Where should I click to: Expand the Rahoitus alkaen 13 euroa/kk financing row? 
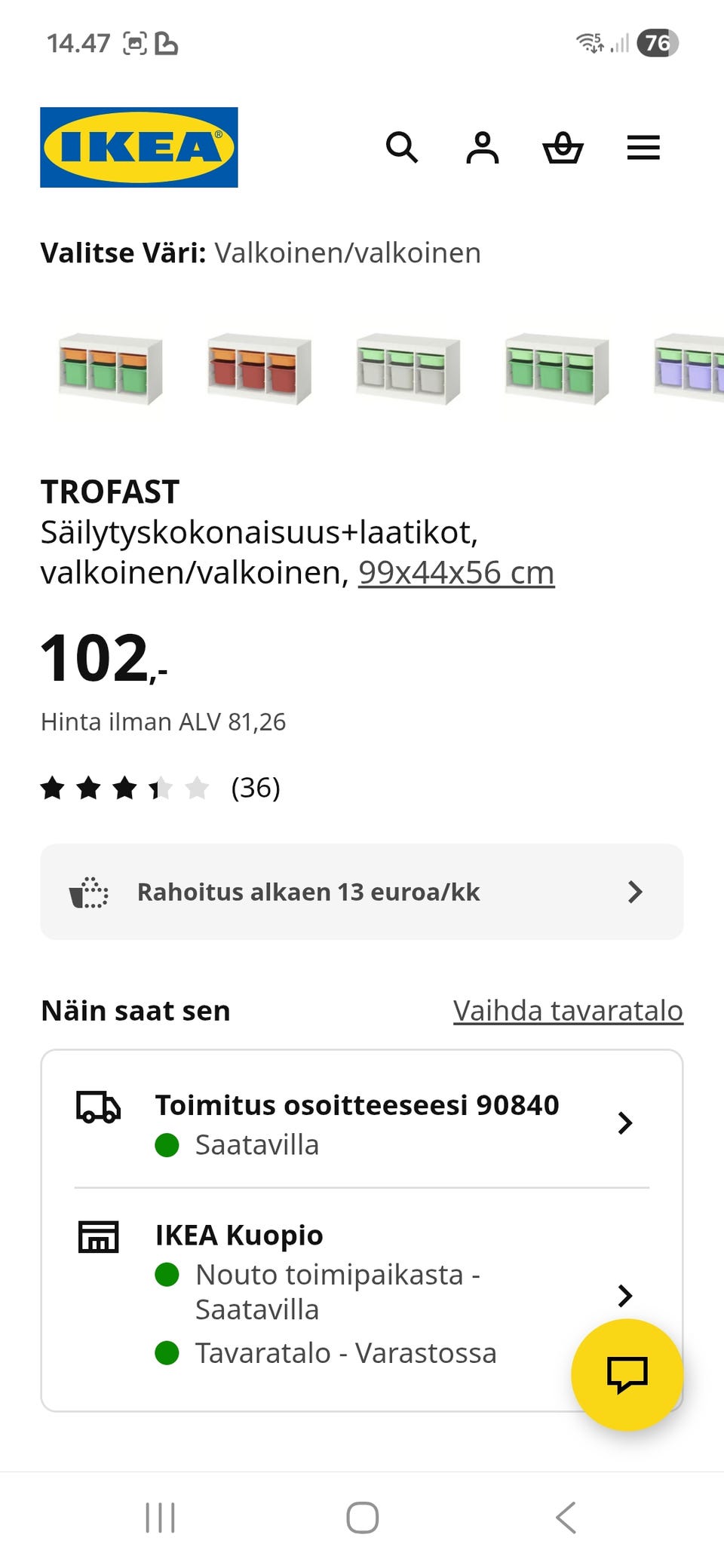(x=362, y=892)
